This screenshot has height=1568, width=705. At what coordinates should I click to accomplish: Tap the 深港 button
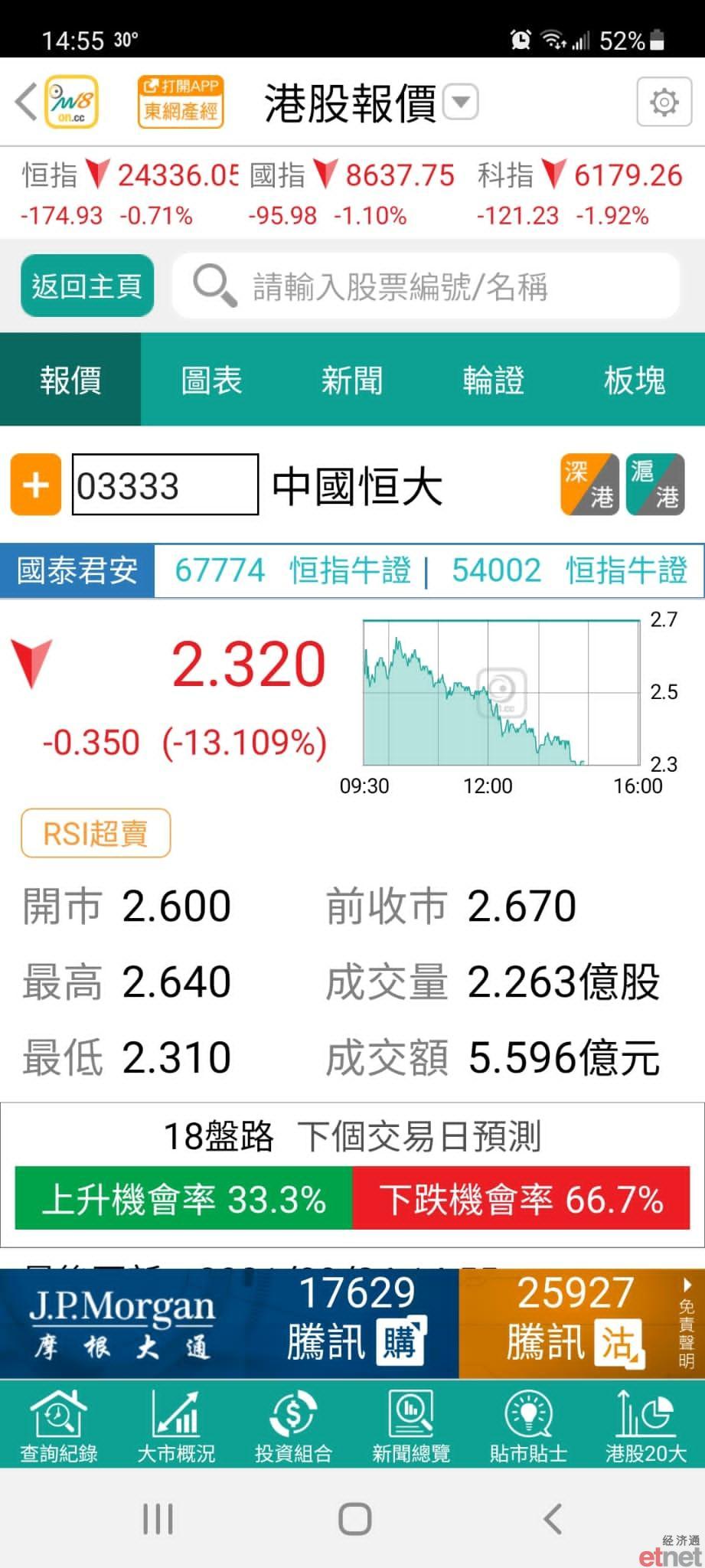tap(589, 485)
